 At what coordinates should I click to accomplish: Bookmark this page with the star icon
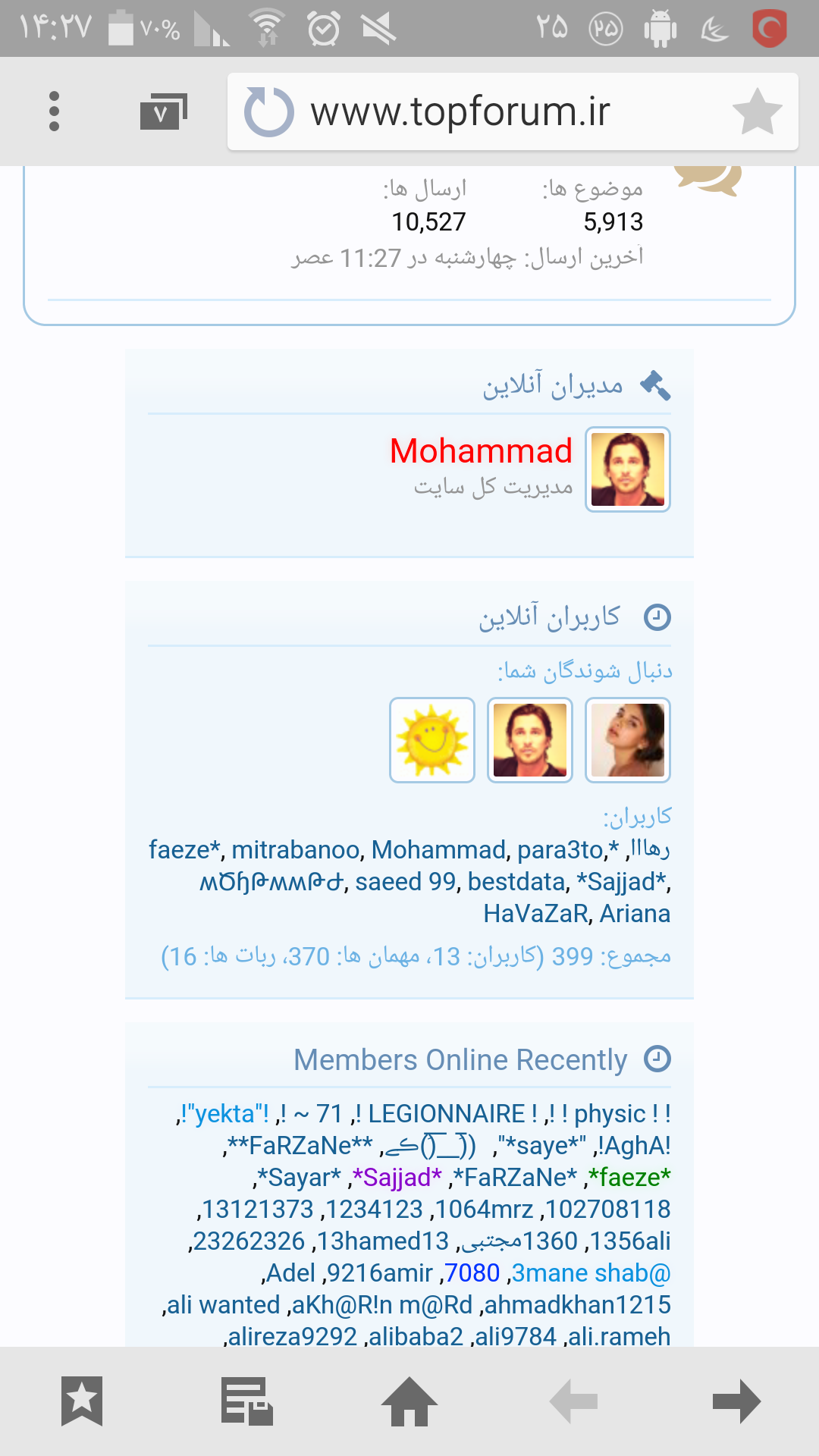(757, 112)
